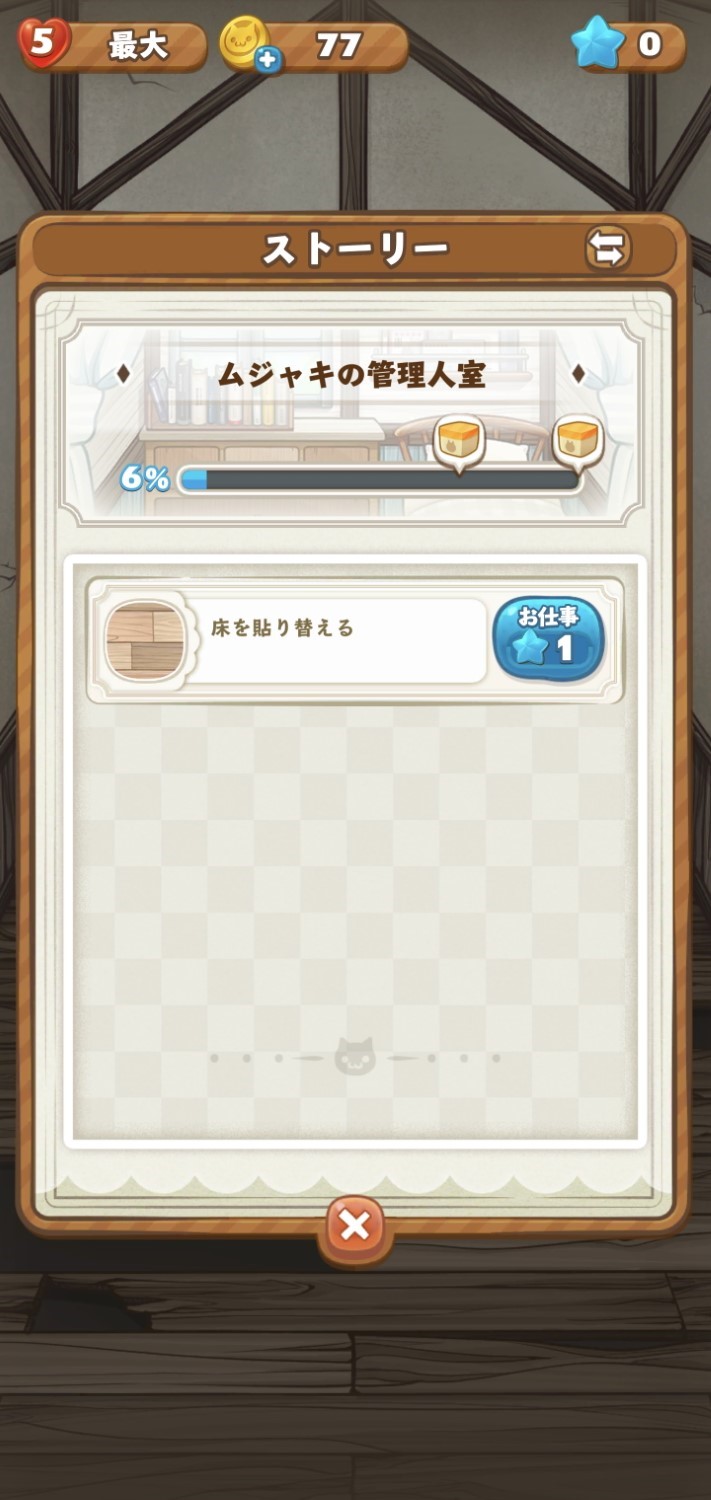Close the ストーリー dialog
711x1500 pixels.
(355, 1225)
